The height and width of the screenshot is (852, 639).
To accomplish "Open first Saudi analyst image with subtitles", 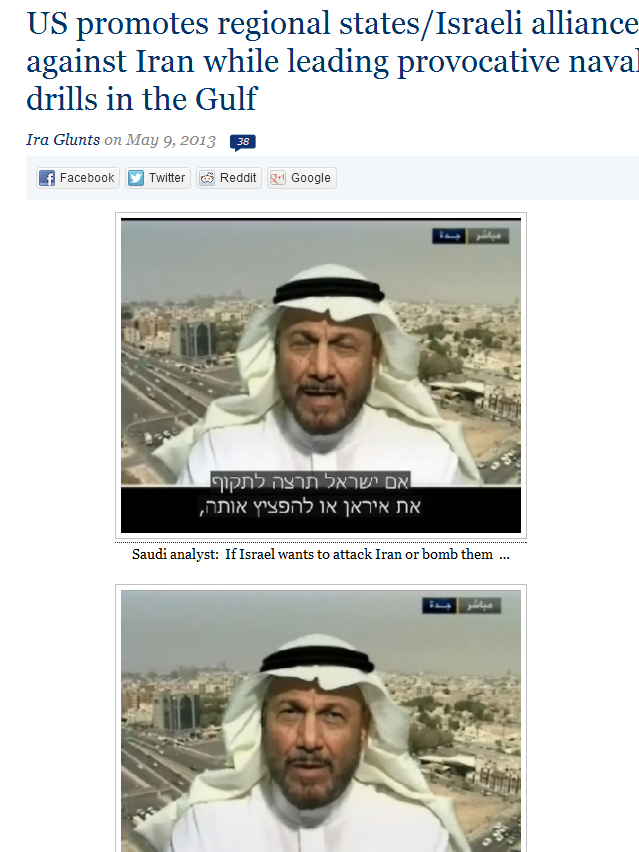I will (x=320, y=376).
